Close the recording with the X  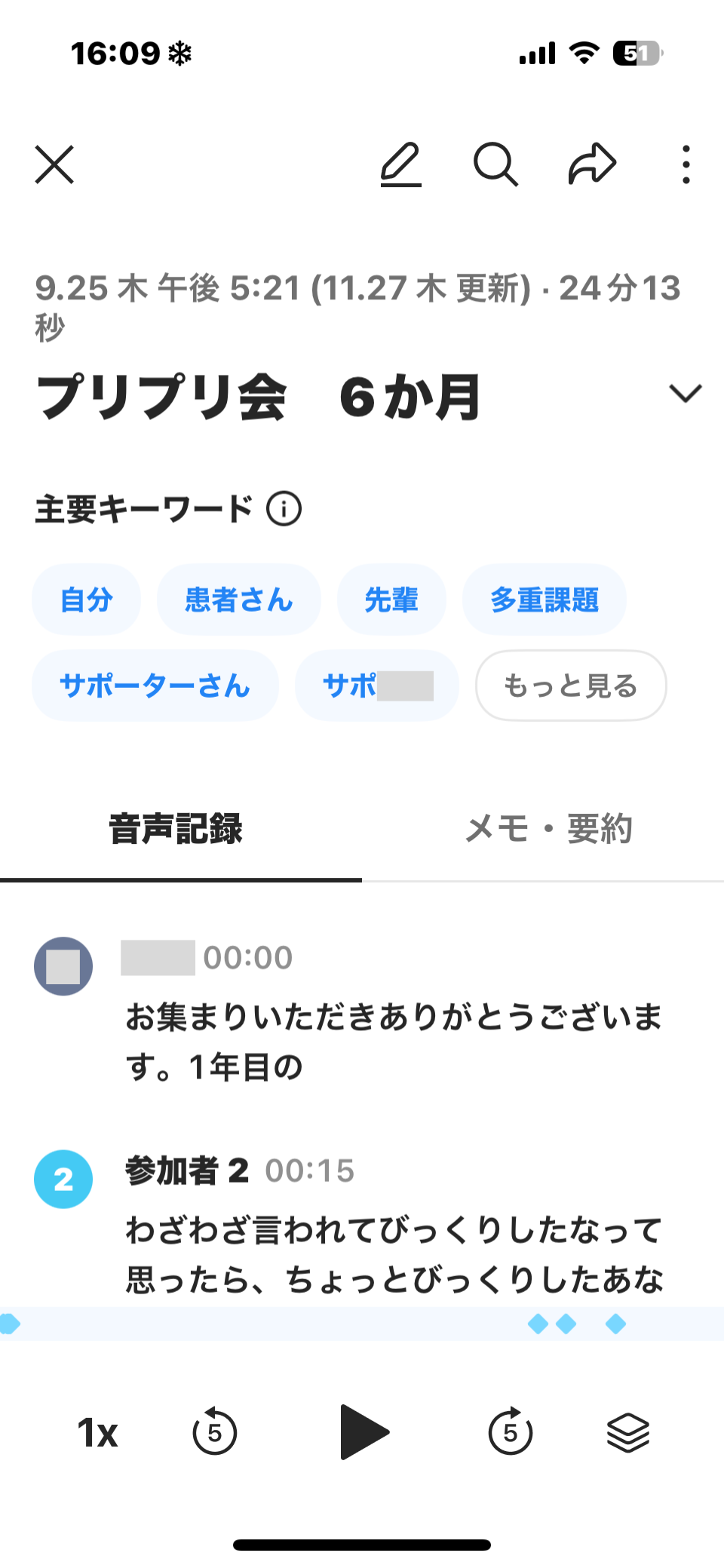pos(54,164)
